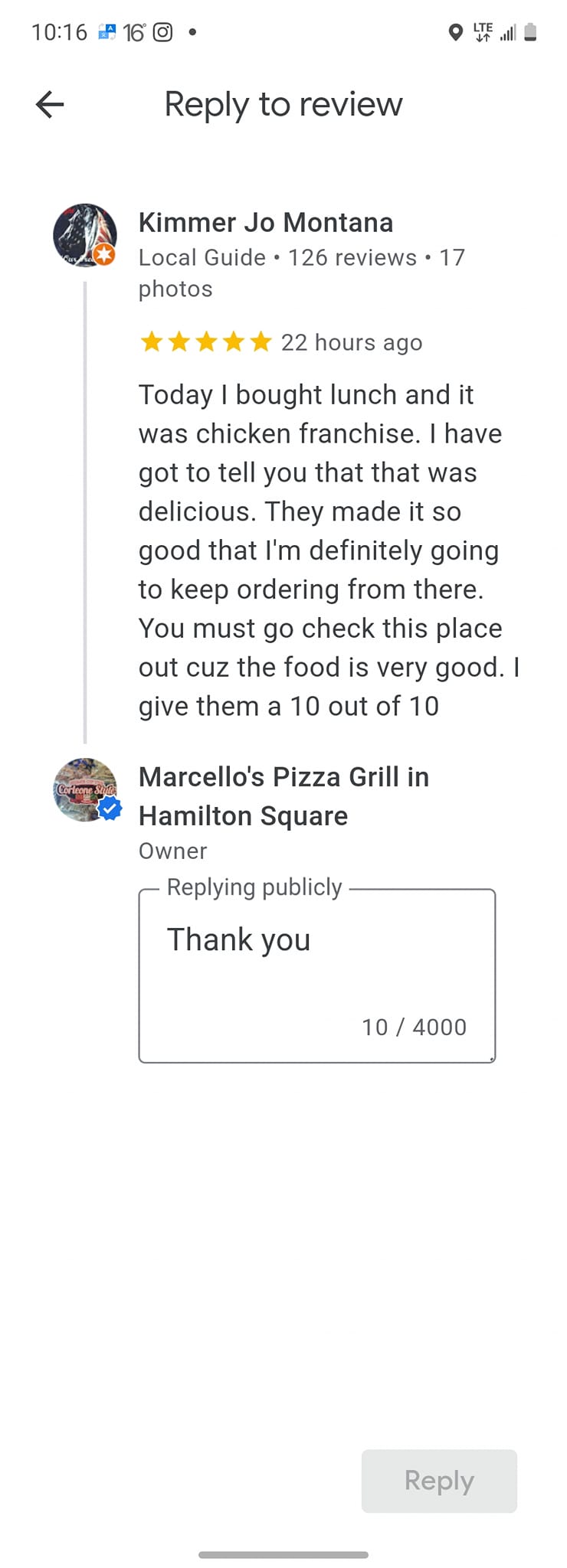View Kimmer Jo Montana's reviewer name
Image resolution: width=567 pixels, height=1568 pixels.
pos(265,222)
